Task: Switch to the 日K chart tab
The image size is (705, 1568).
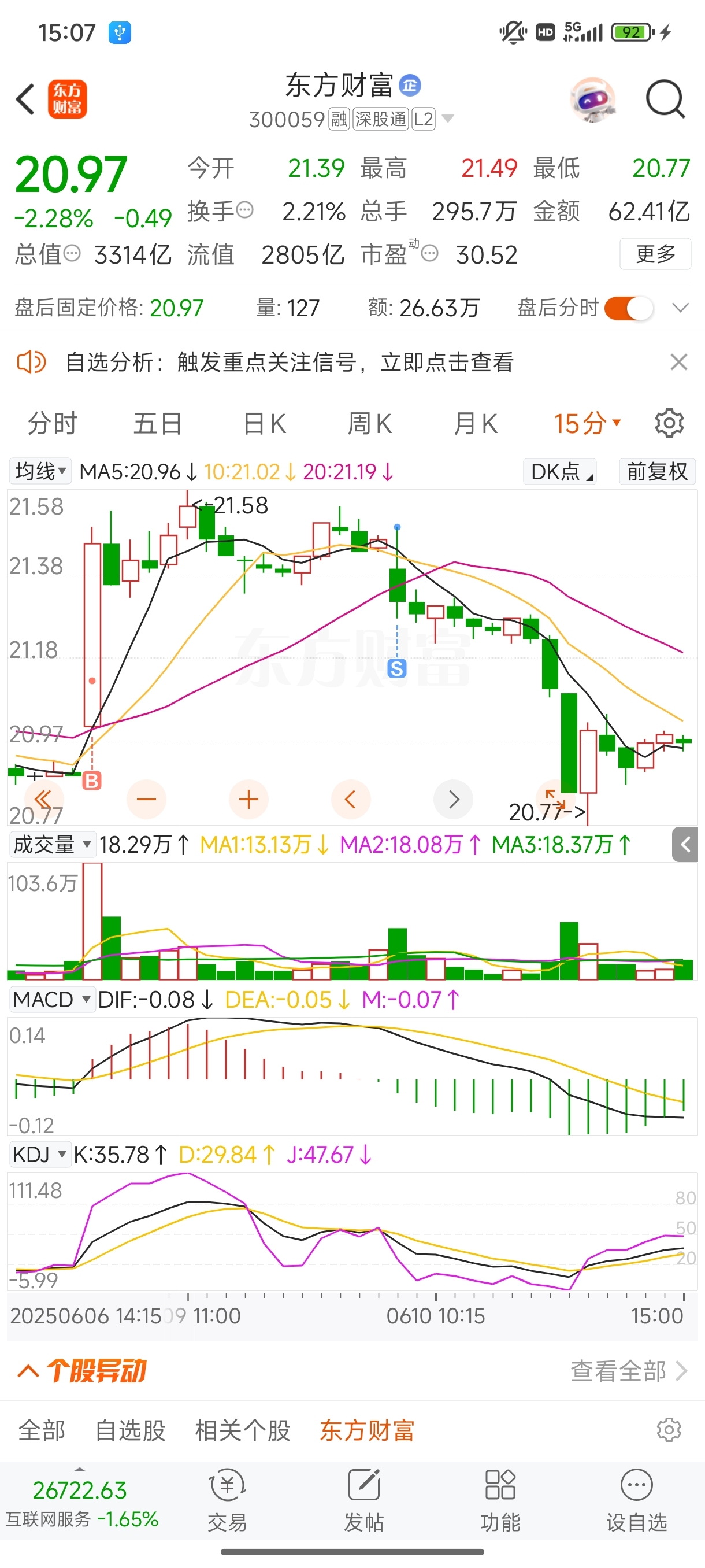Action: (x=264, y=423)
